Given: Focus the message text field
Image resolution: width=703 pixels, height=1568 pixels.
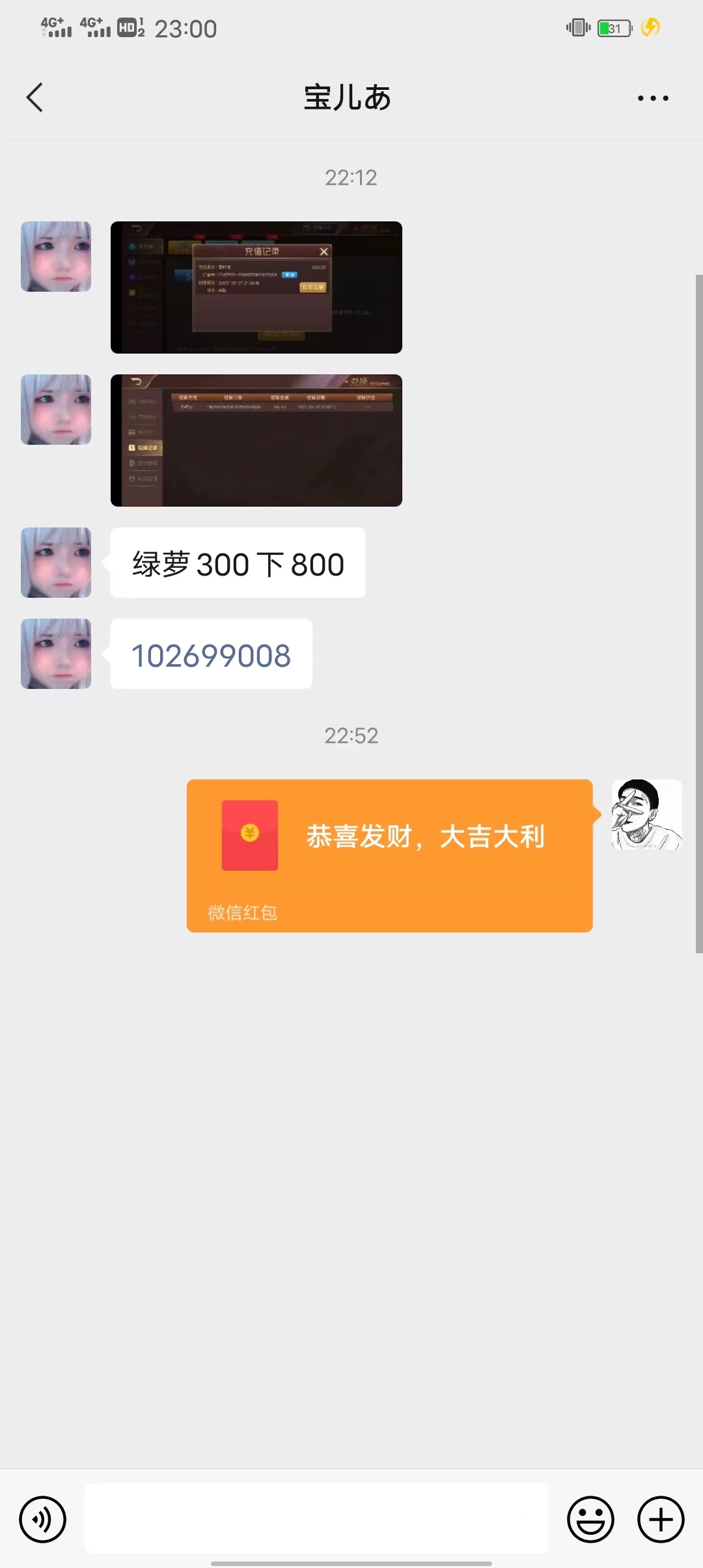Looking at the screenshot, I should [316, 1519].
